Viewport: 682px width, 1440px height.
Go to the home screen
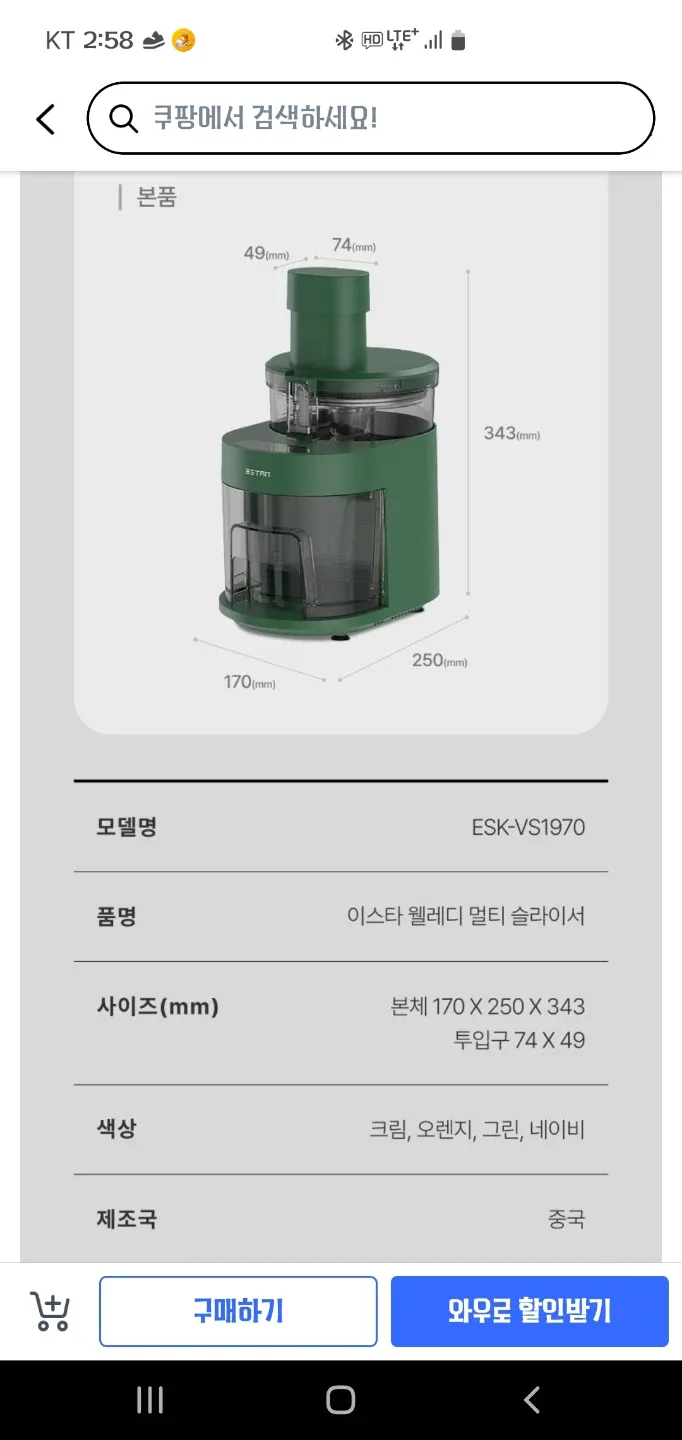point(341,1400)
